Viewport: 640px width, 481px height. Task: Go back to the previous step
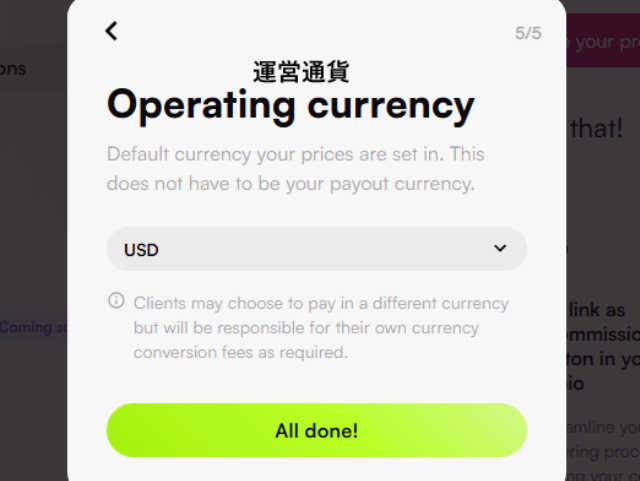[x=111, y=31]
